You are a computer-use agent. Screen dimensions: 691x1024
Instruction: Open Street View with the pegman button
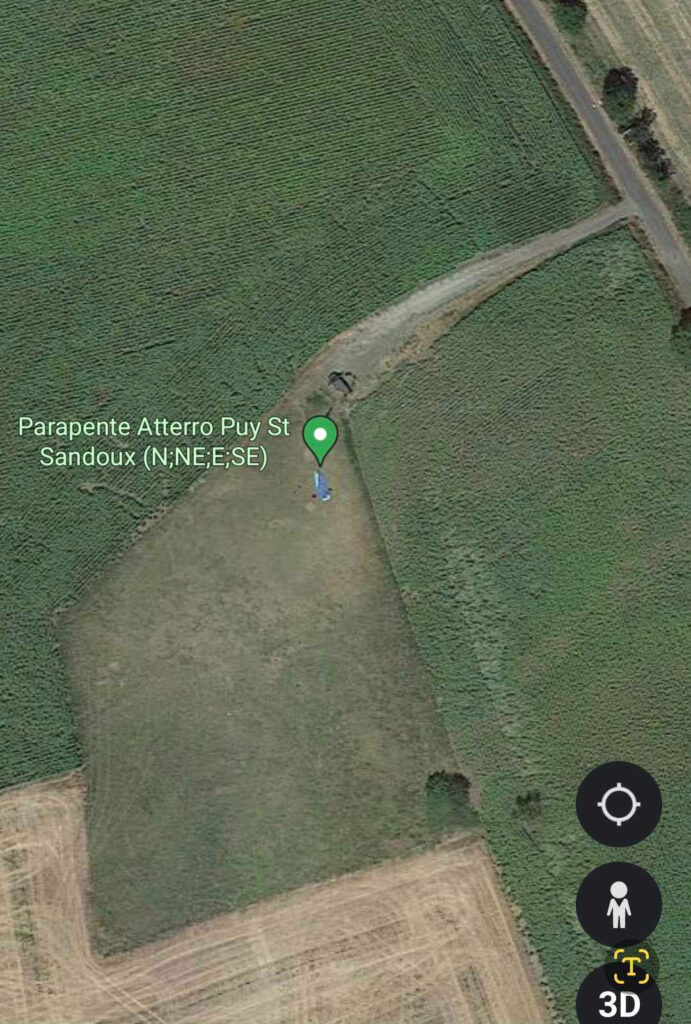618,903
